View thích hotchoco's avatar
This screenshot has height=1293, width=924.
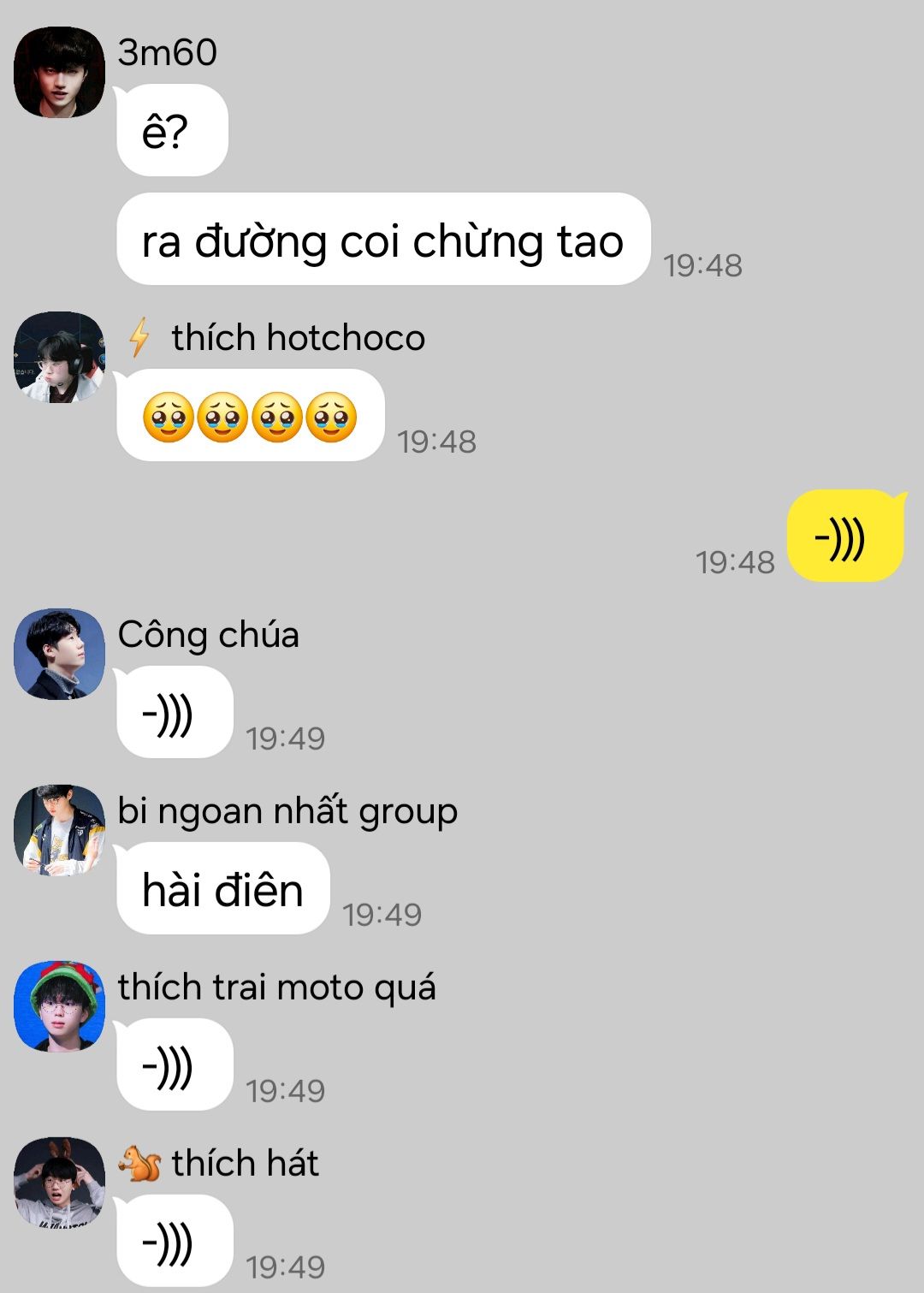pyautogui.click(x=59, y=357)
